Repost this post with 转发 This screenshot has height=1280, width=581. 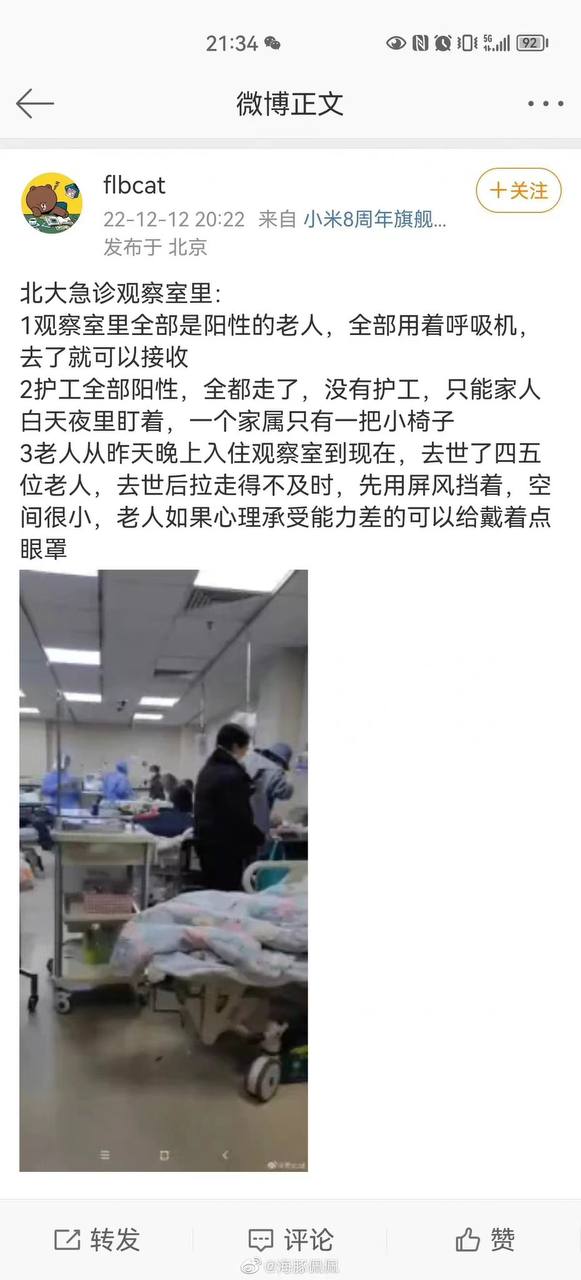tap(97, 1240)
